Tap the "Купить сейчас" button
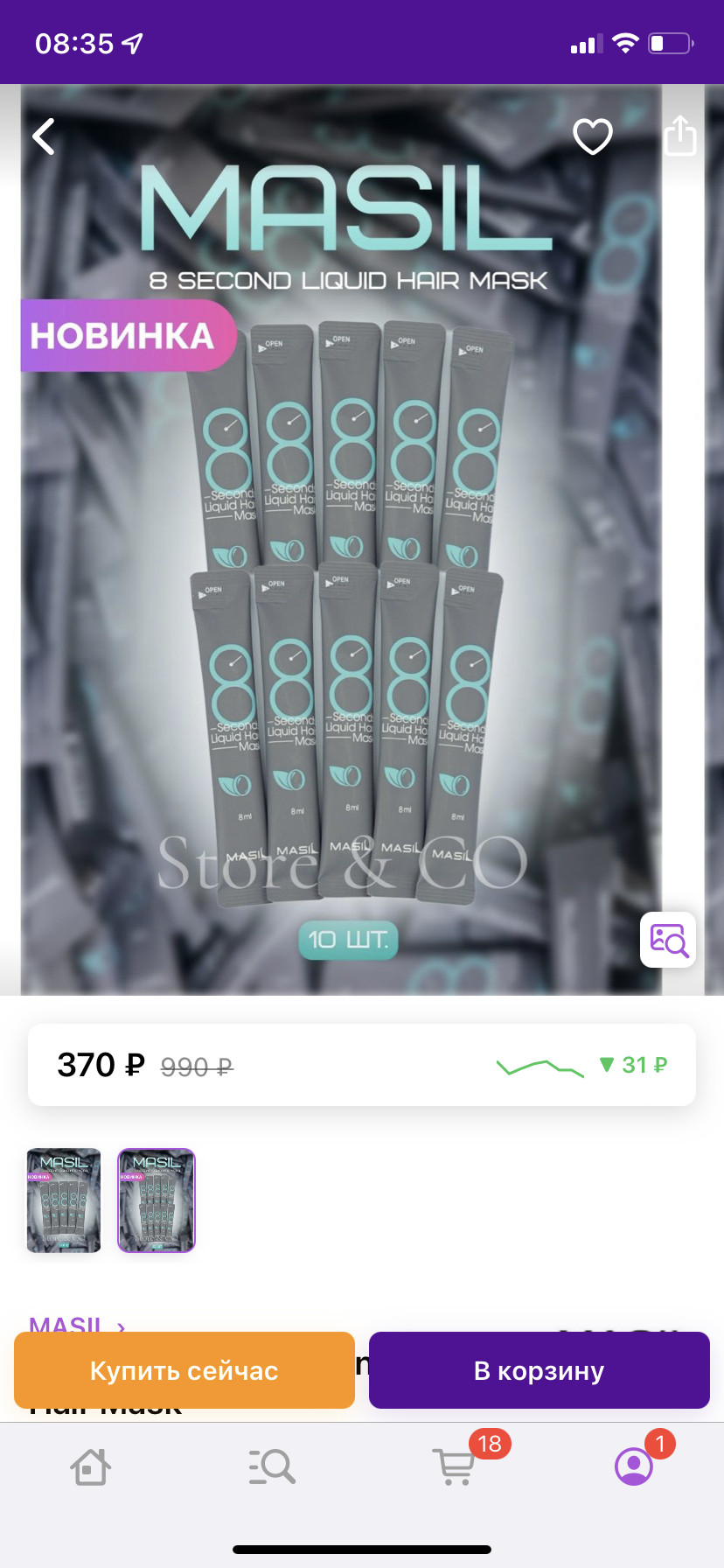Image resolution: width=724 pixels, height=1568 pixels. point(184,1370)
